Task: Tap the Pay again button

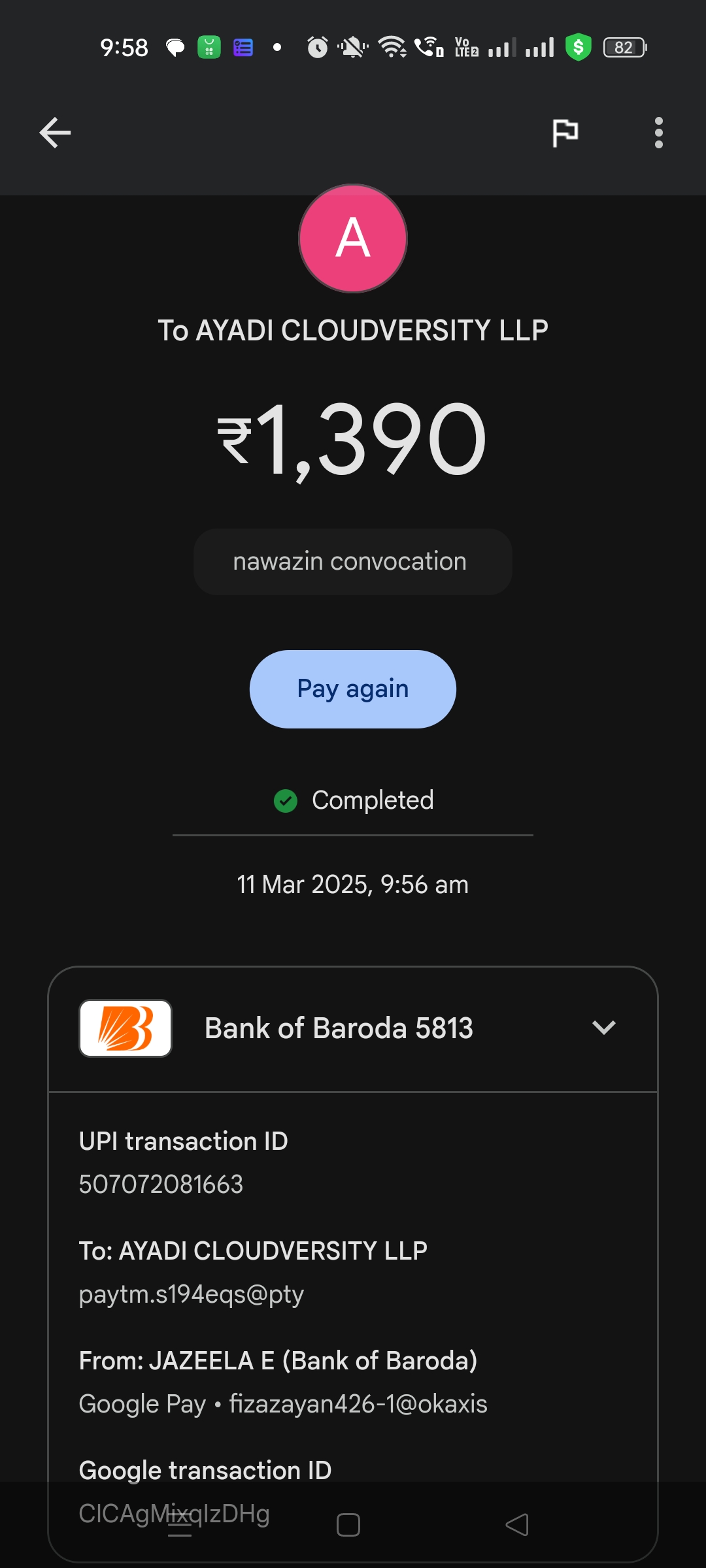Action: click(352, 689)
